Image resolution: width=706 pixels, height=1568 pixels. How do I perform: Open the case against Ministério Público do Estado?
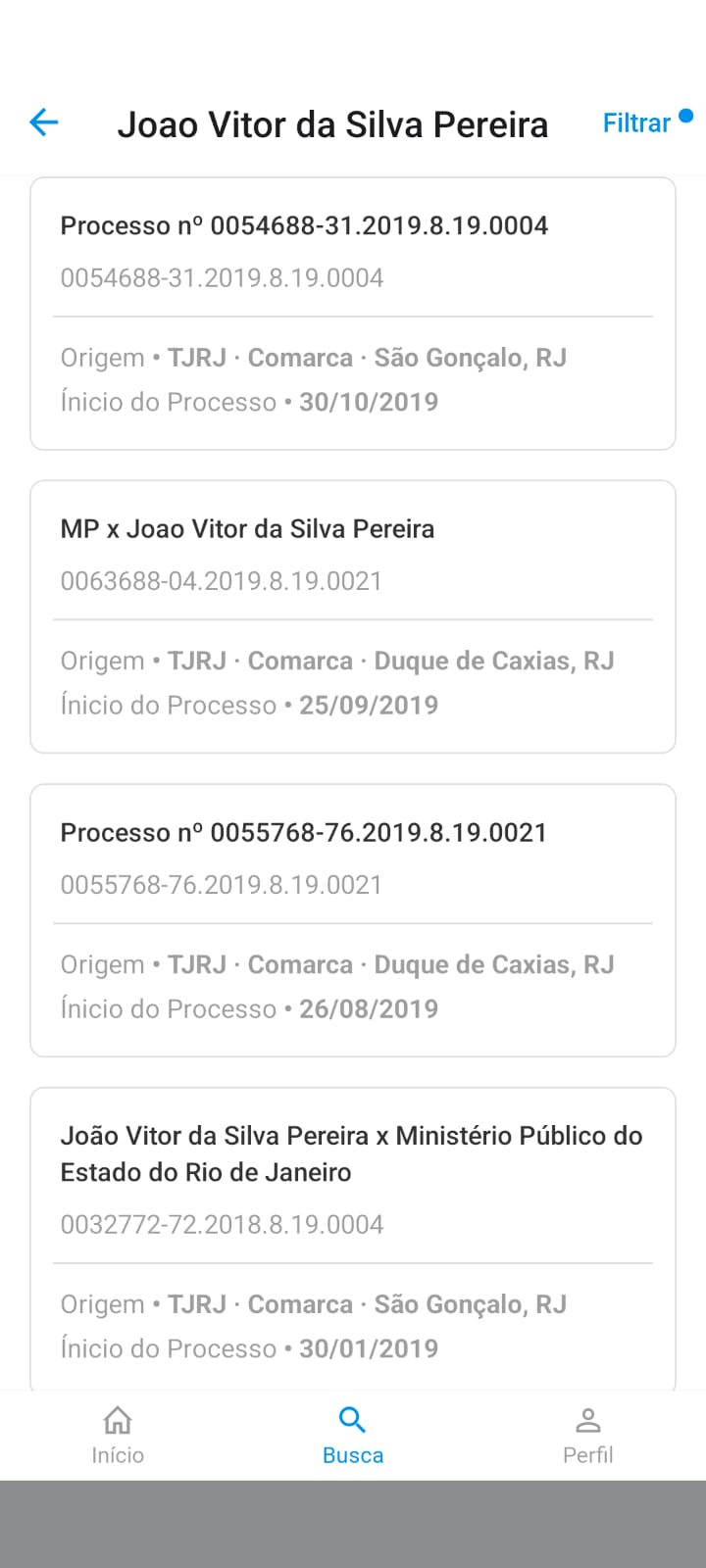[x=353, y=1240]
